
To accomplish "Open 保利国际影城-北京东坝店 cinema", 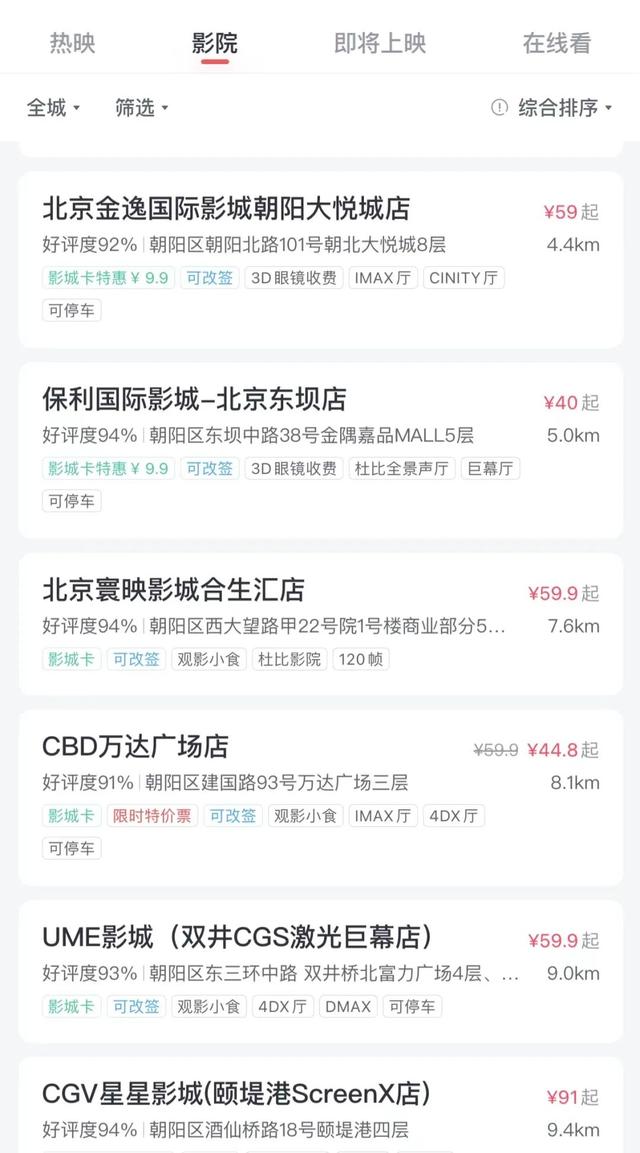I will [320, 450].
